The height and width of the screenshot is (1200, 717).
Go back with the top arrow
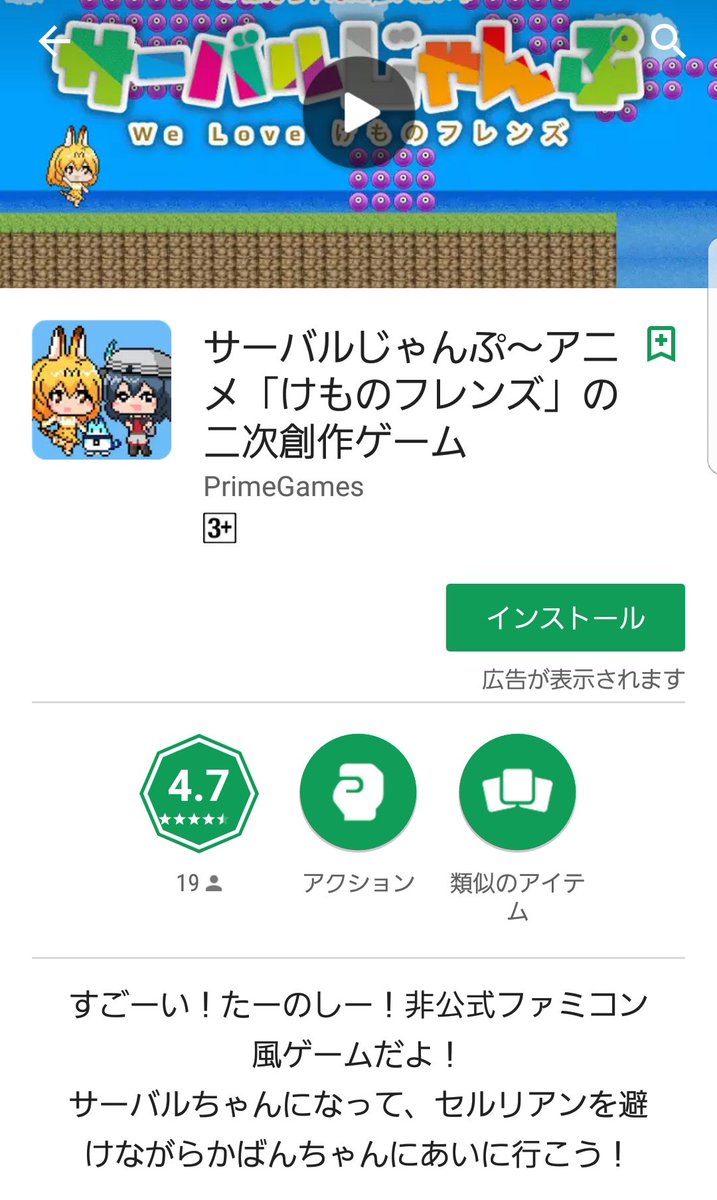53,41
